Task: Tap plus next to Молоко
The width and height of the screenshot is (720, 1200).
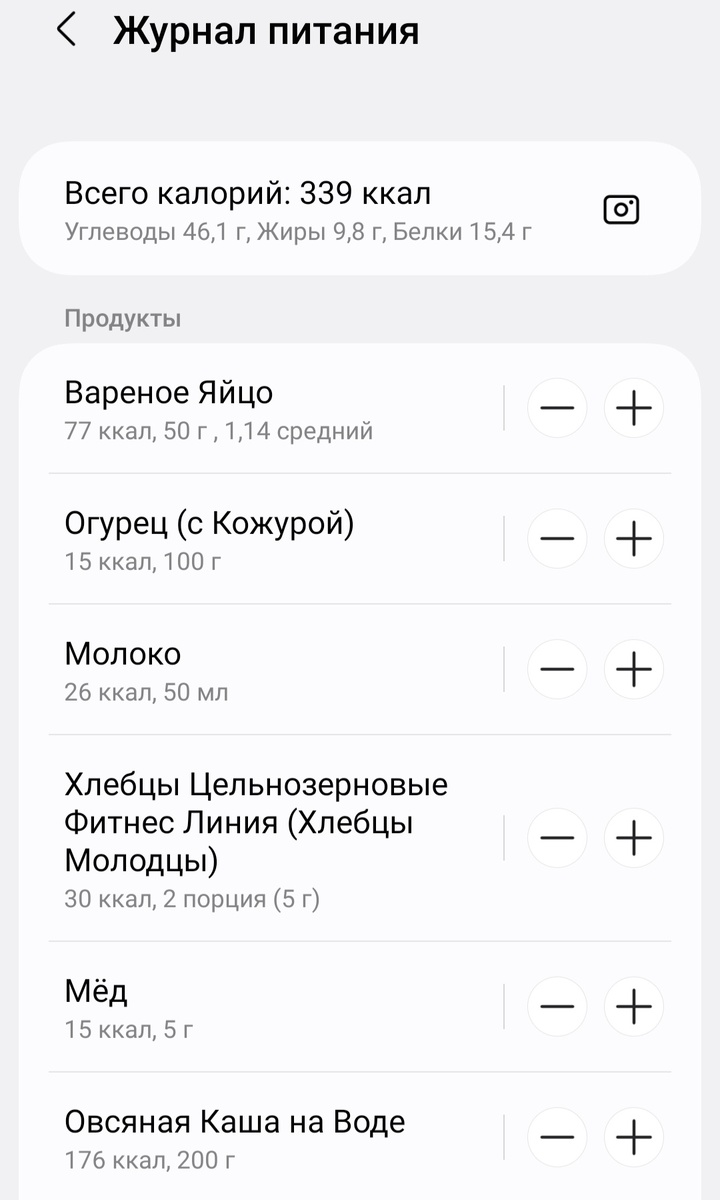Action: [634, 669]
